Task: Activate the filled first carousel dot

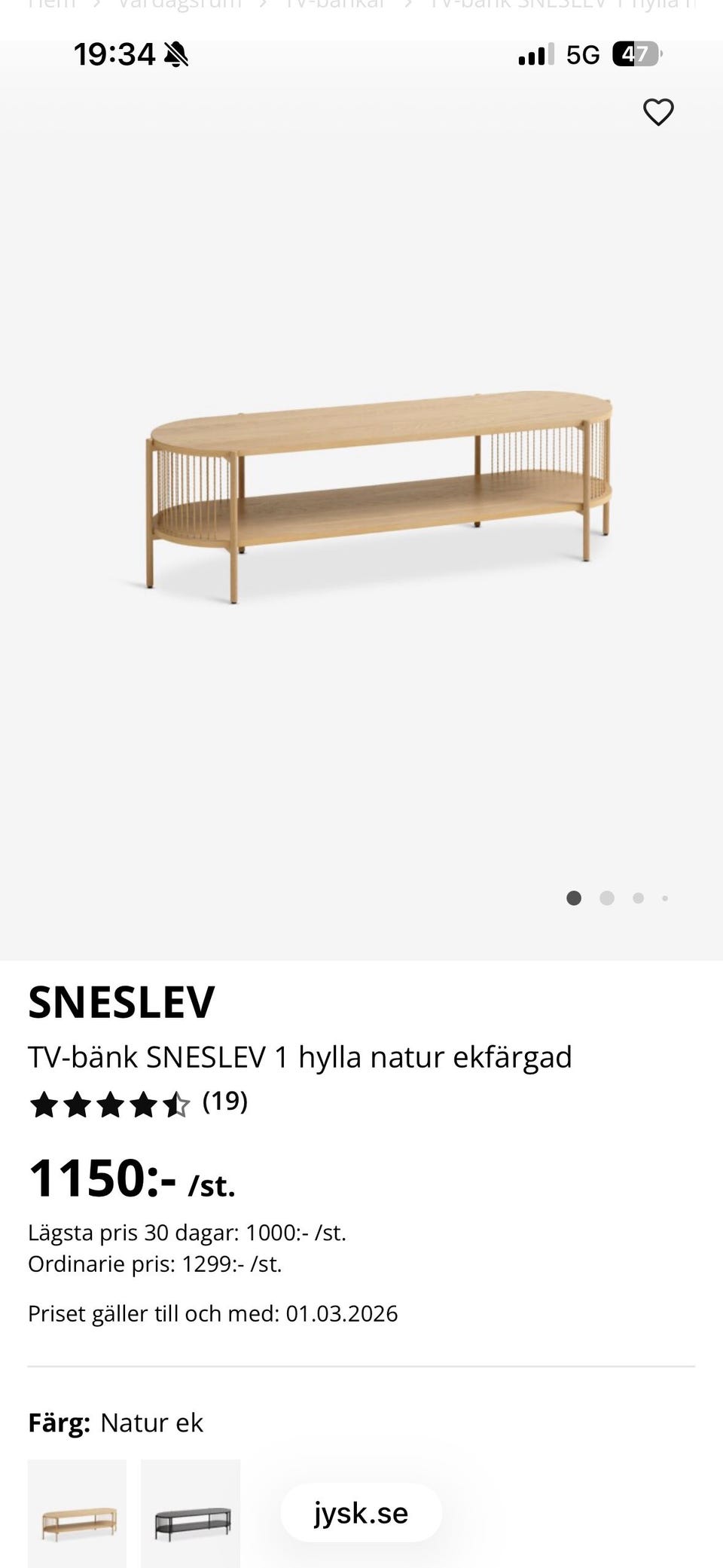Action: [574, 898]
